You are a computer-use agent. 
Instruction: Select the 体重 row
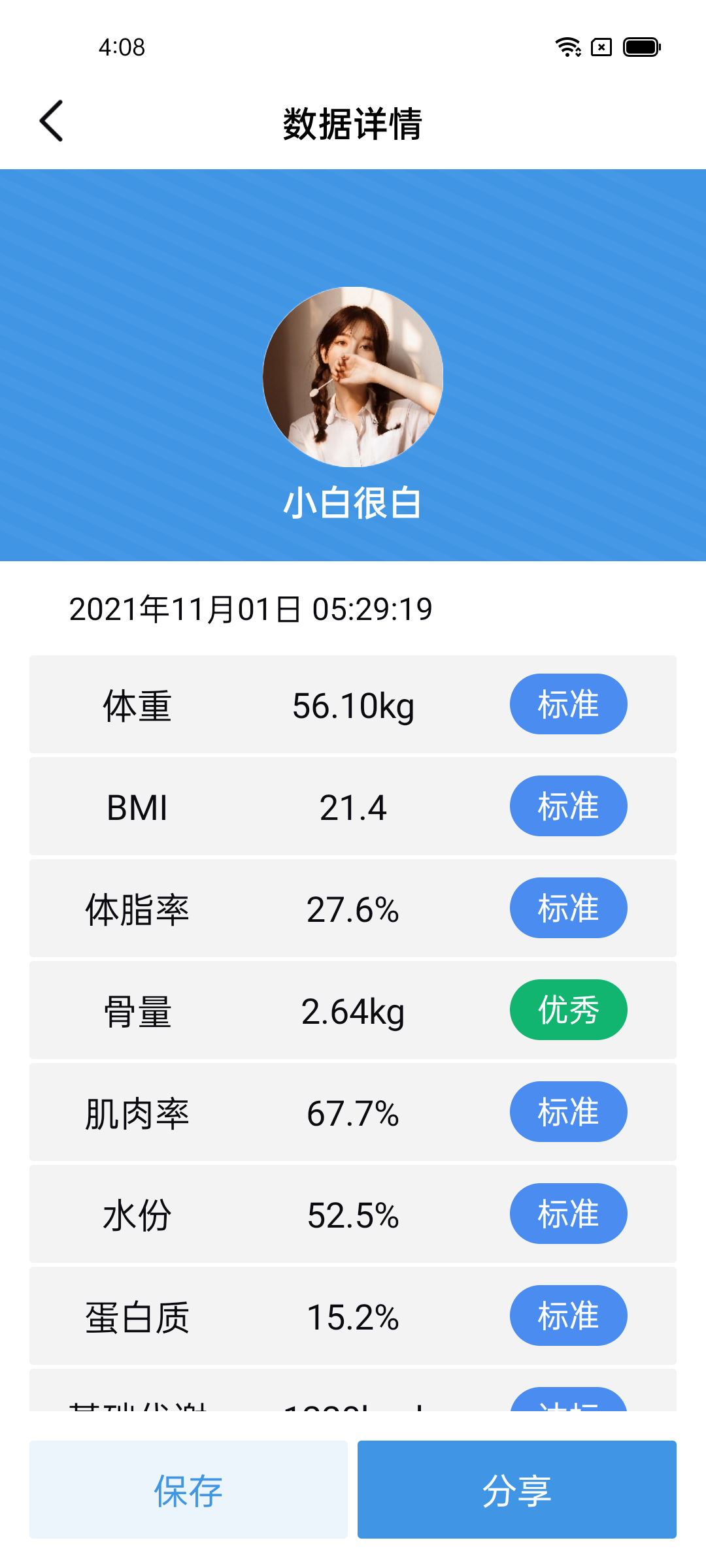(x=261, y=704)
